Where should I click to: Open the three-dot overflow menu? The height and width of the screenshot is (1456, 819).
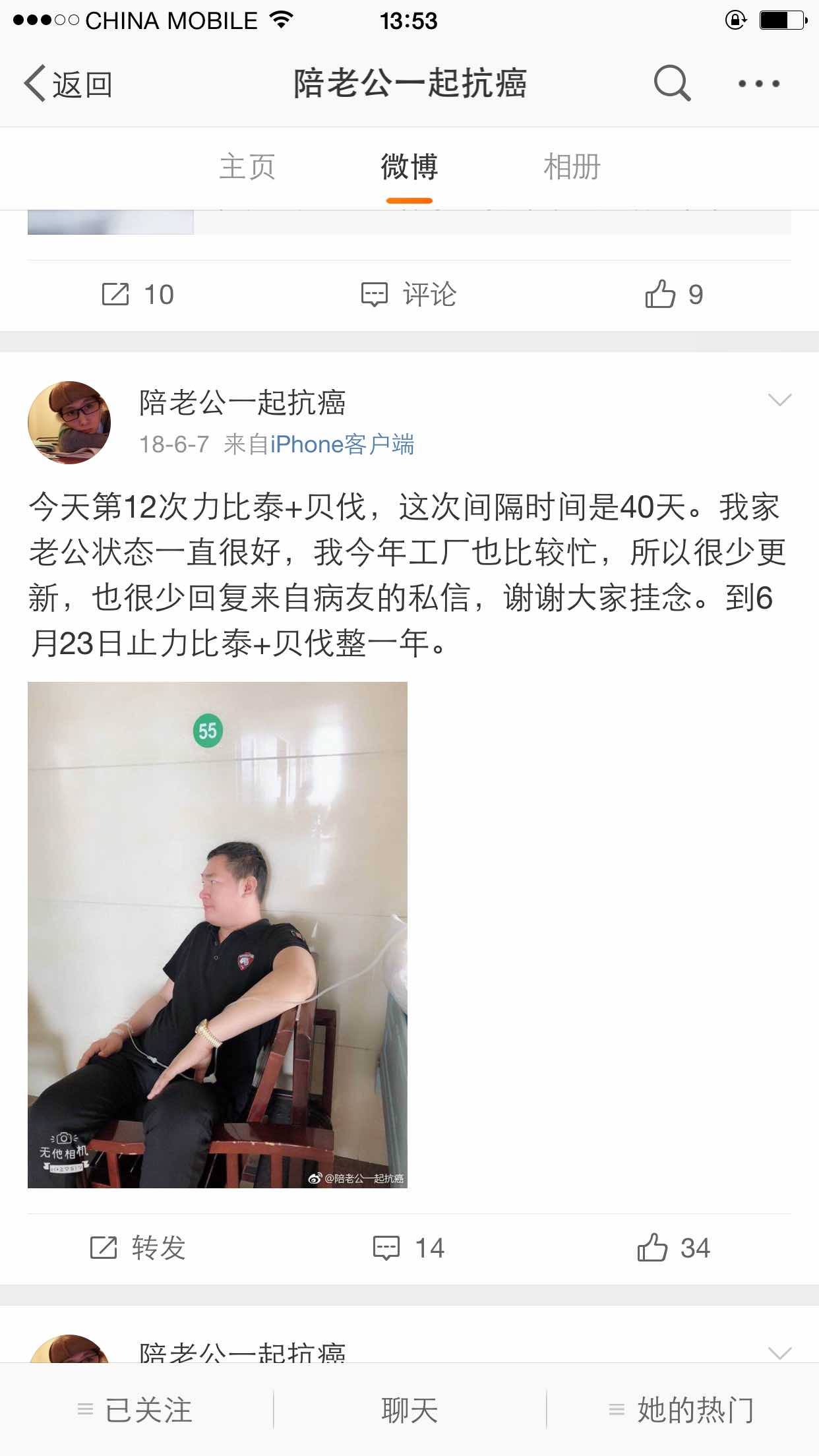coord(758,84)
